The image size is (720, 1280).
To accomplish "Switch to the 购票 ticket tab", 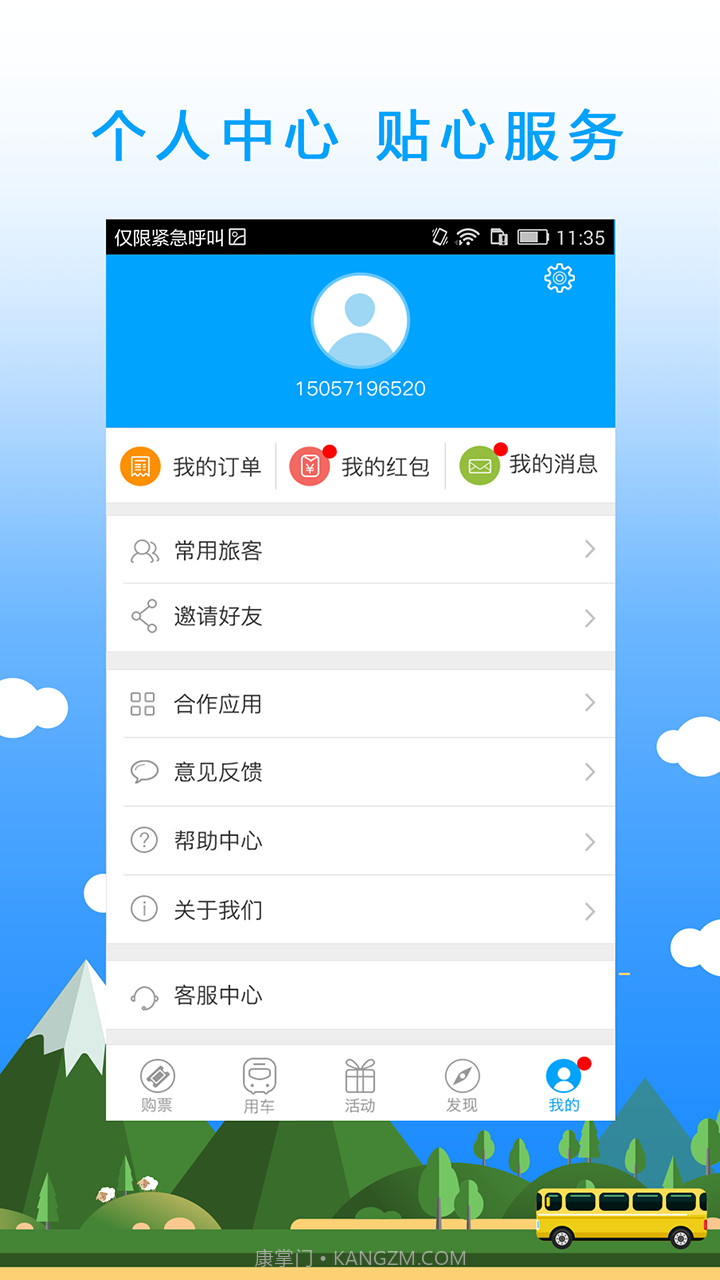I will click(159, 1083).
